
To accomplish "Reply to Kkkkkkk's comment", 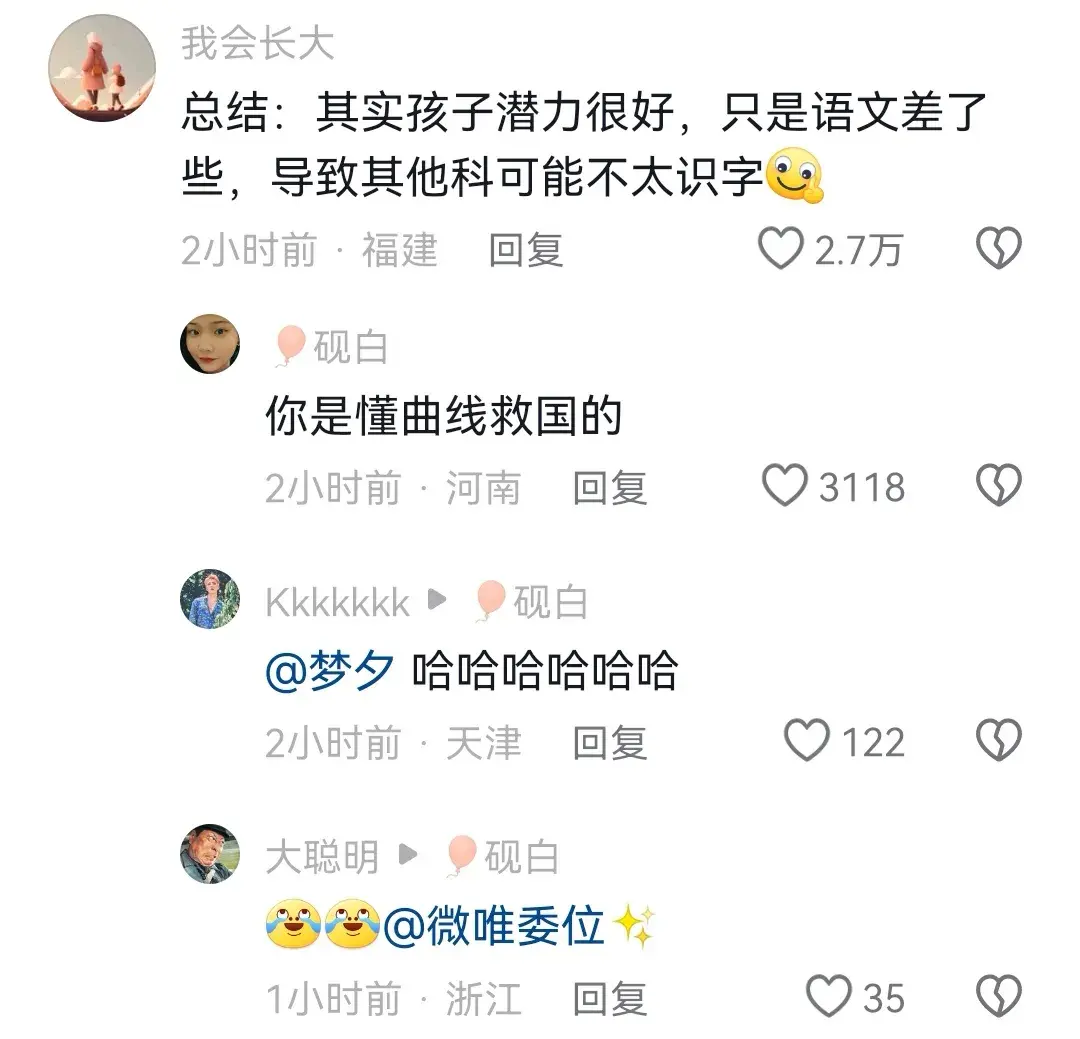I will [x=610, y=742].
